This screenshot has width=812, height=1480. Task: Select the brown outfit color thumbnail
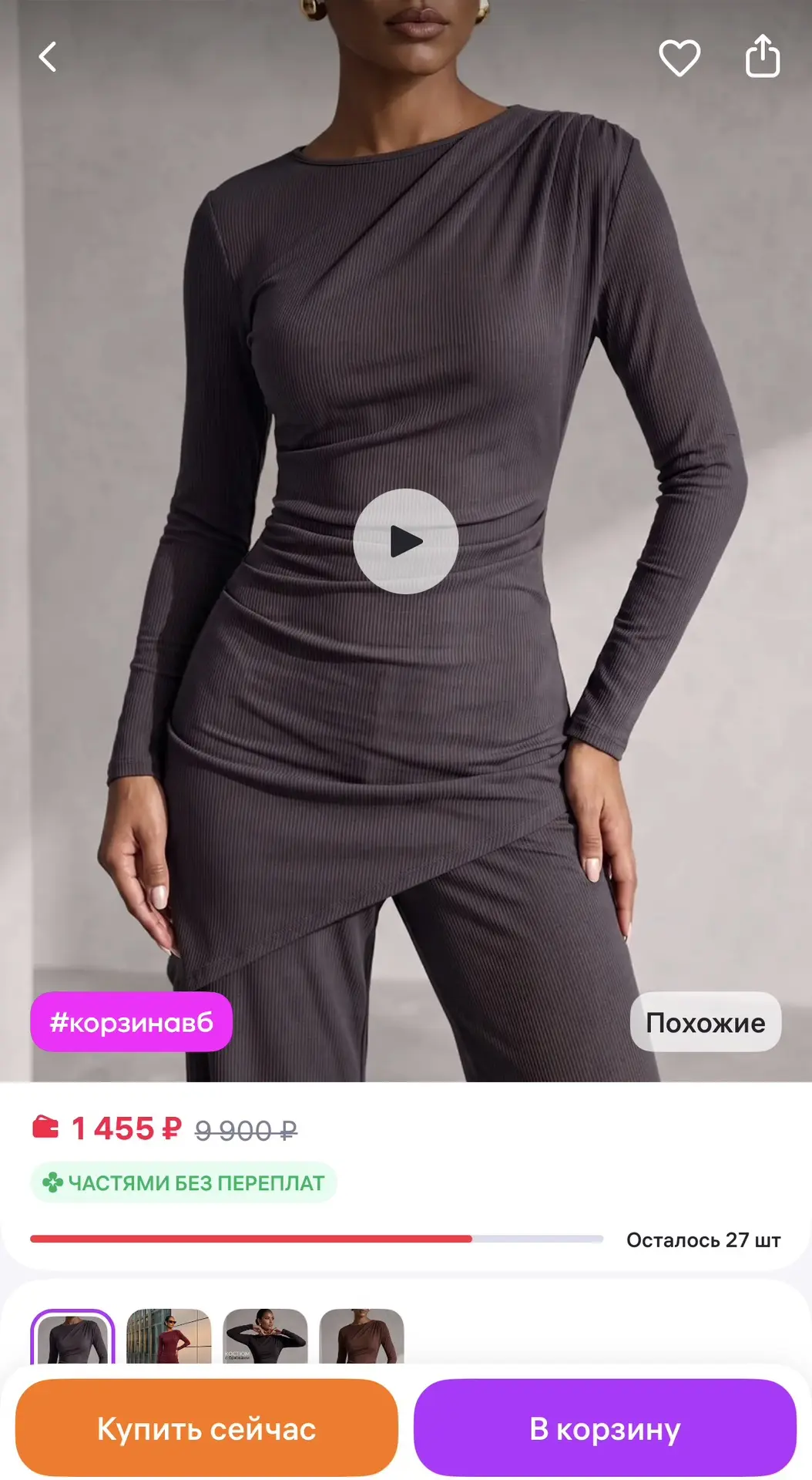tap(361, 1337)
